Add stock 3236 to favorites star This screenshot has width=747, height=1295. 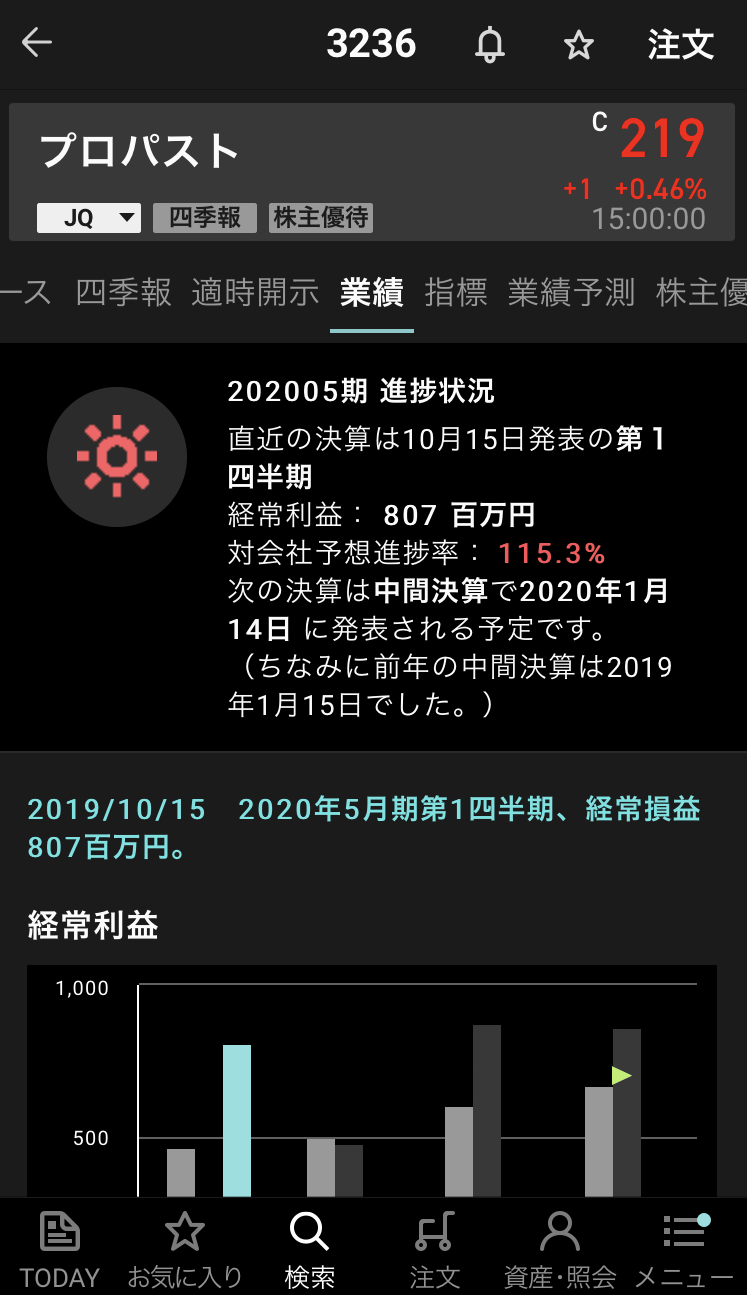pos(578,45)
